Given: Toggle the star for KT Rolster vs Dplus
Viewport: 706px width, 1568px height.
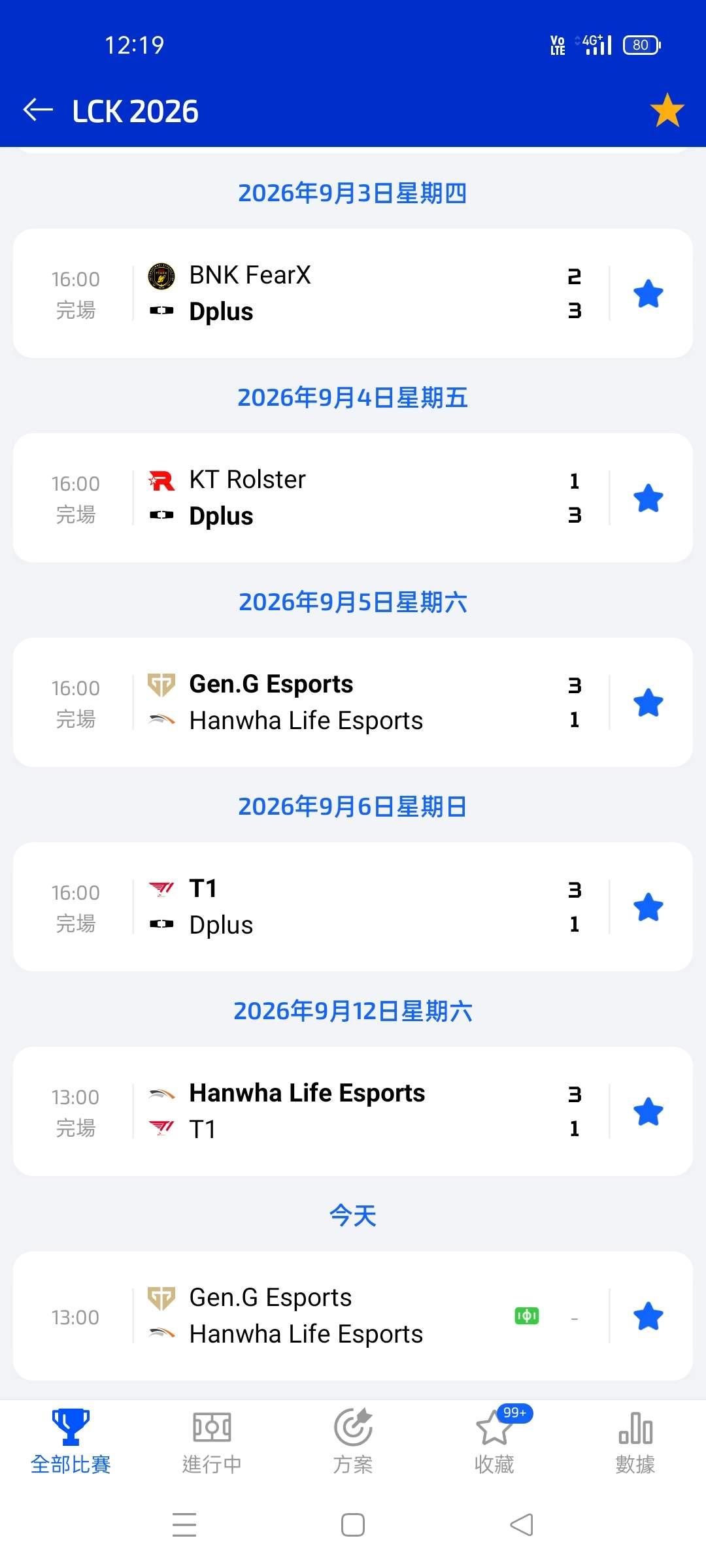Looking at the screenshot, I should click(648, 498).
